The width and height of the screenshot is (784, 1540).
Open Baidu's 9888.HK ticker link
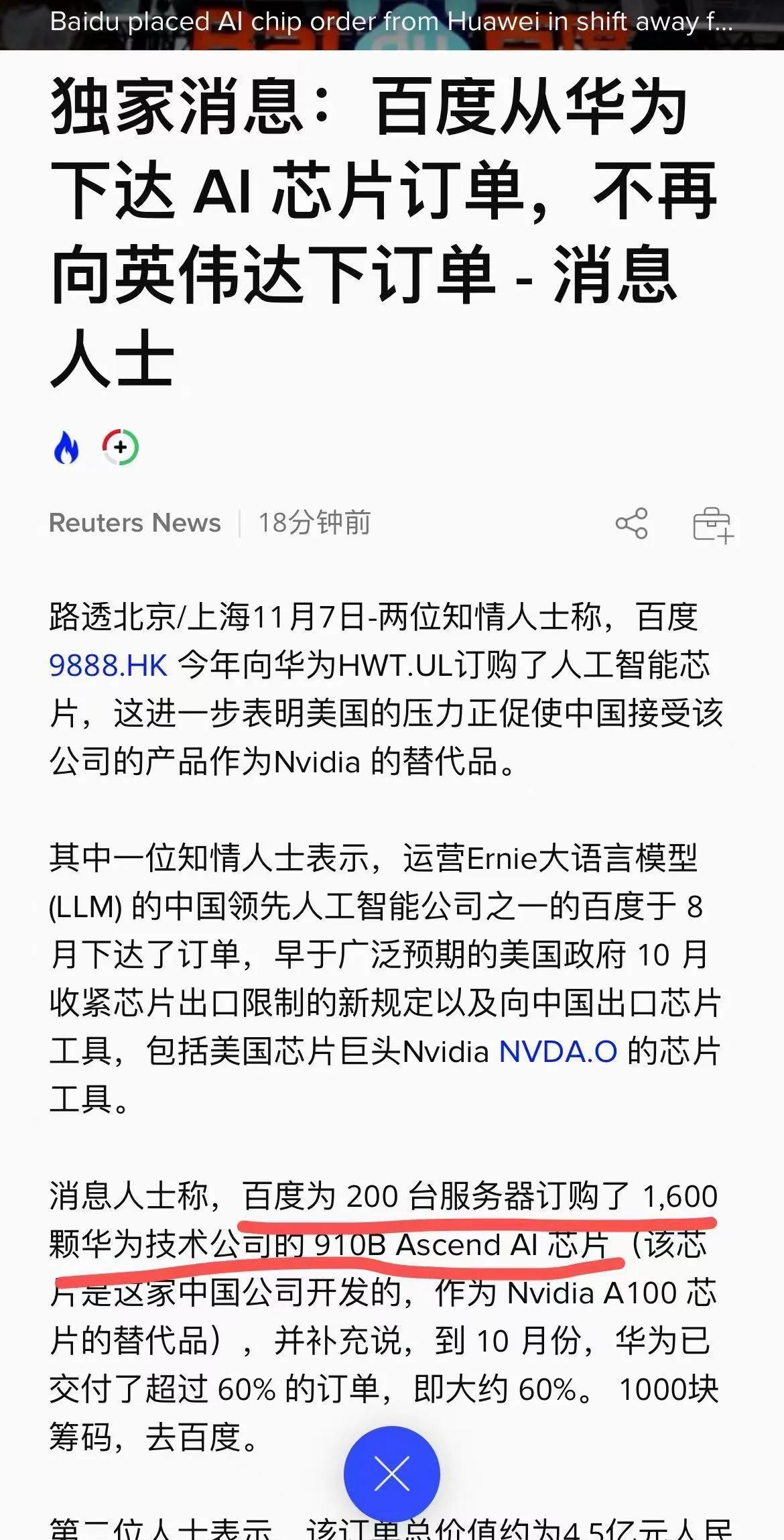pyautogui.click(x=106, y=664)
